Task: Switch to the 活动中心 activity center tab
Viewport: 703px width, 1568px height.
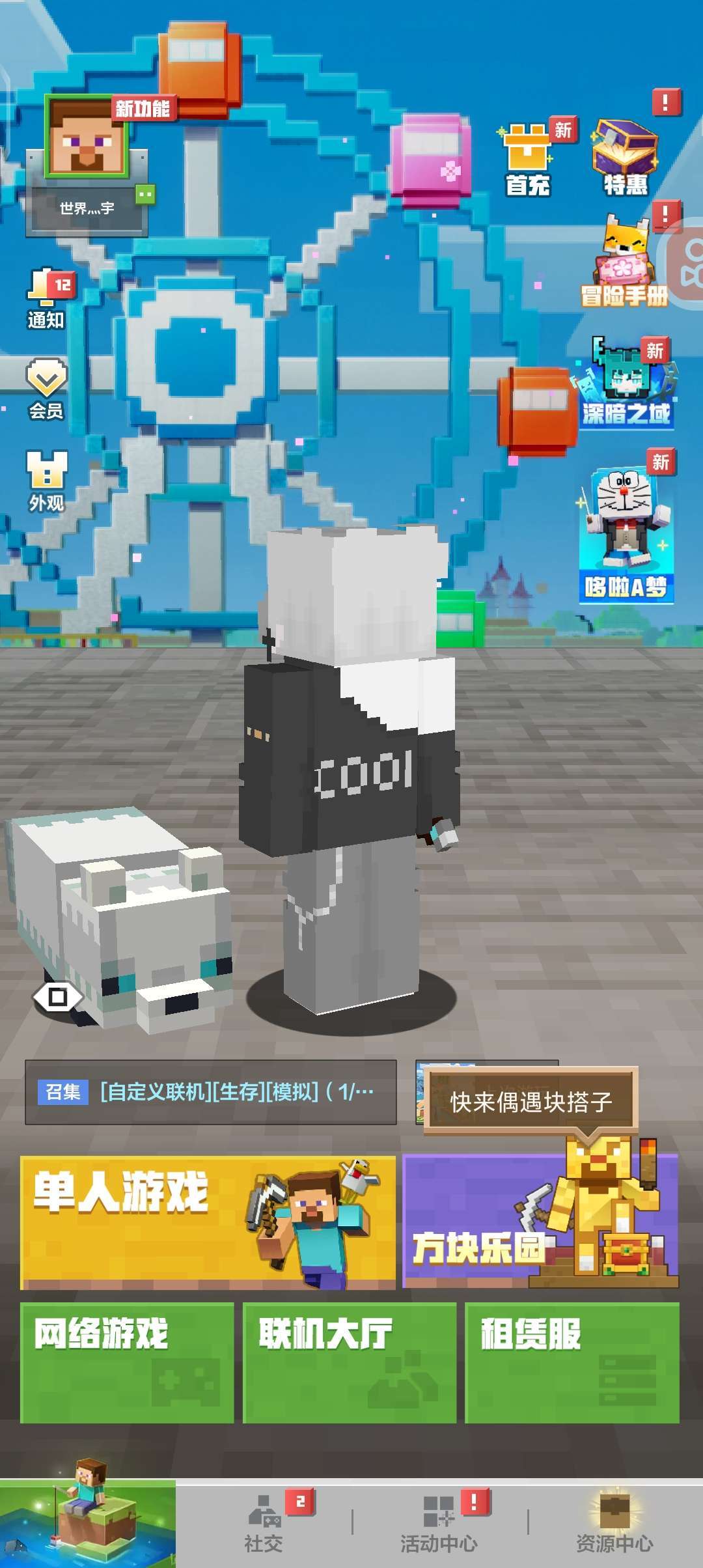Action: coord(439,1524)
